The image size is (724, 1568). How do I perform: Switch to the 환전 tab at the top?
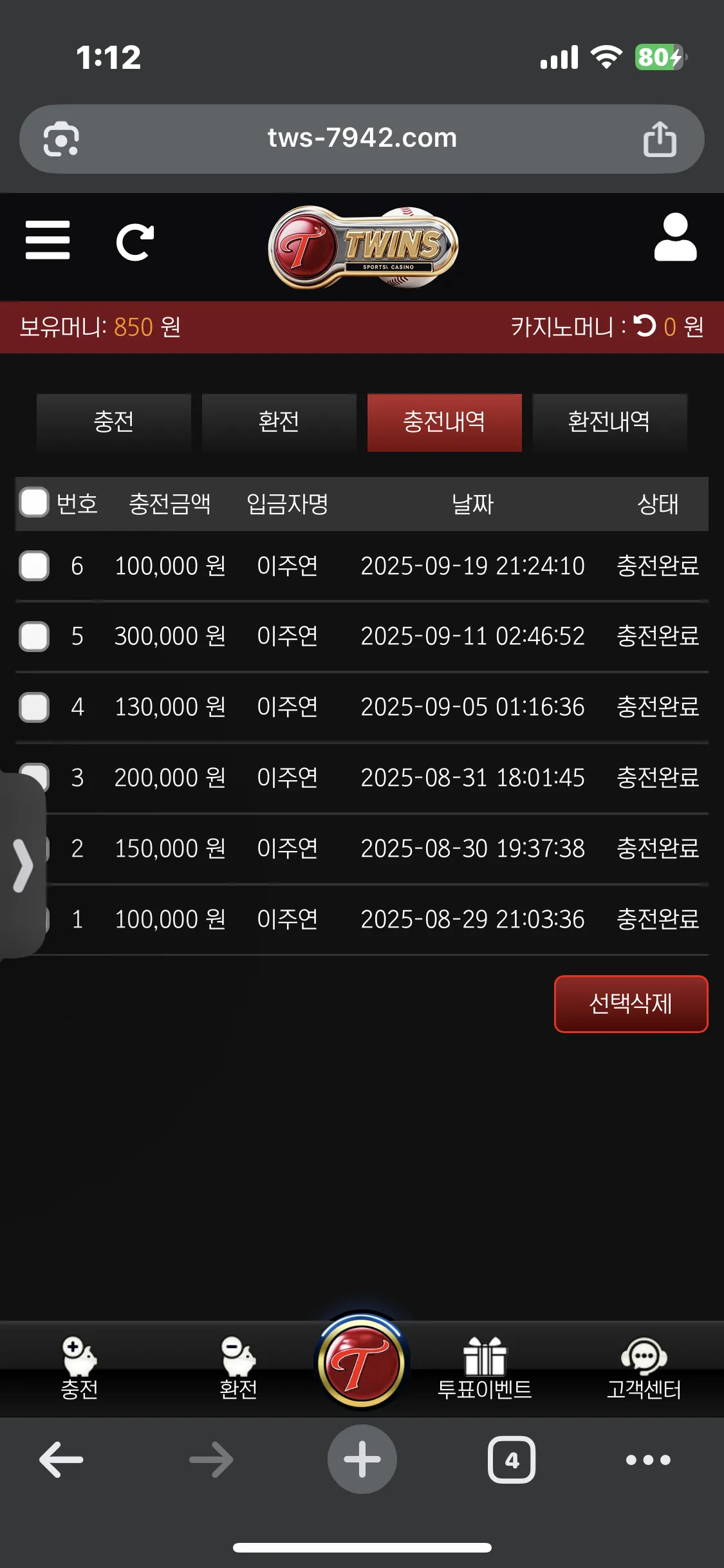(279, 422)
